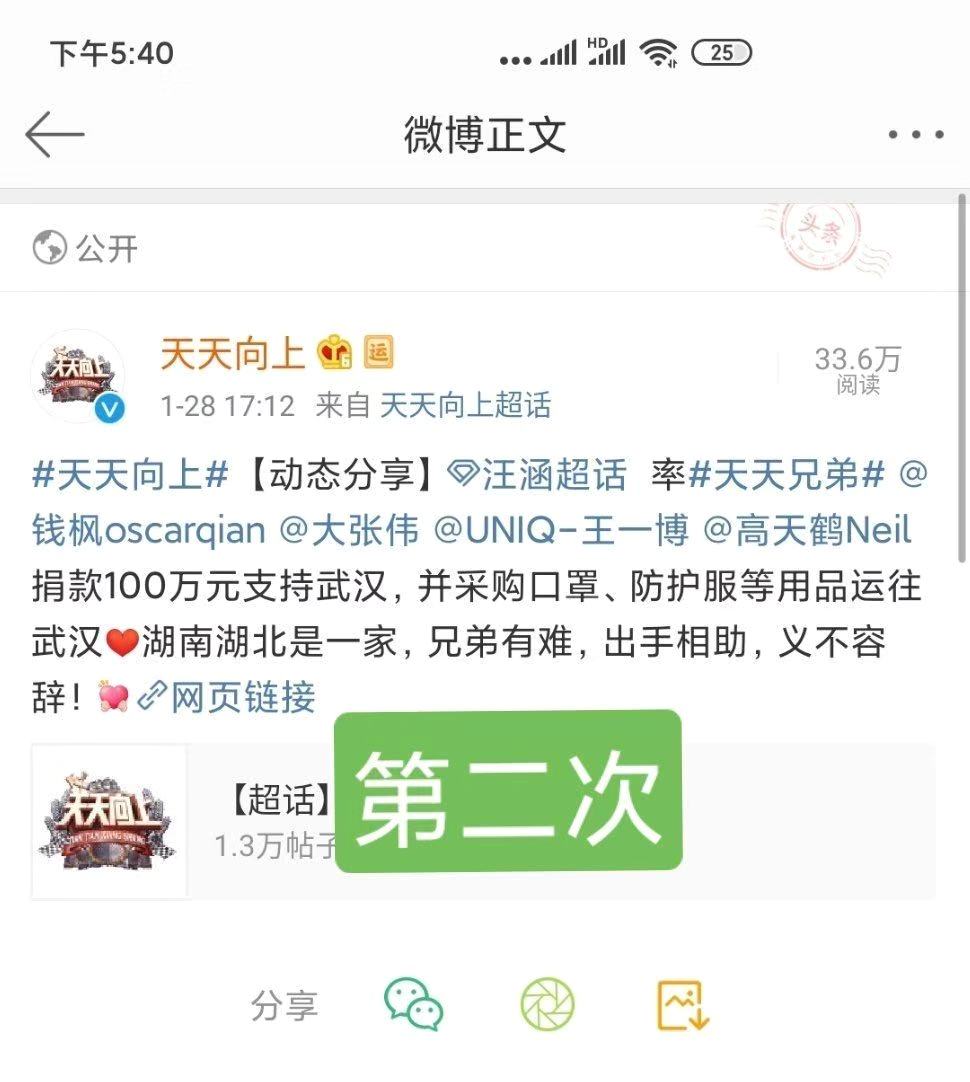View @大张伟 profile

[349, 529]
